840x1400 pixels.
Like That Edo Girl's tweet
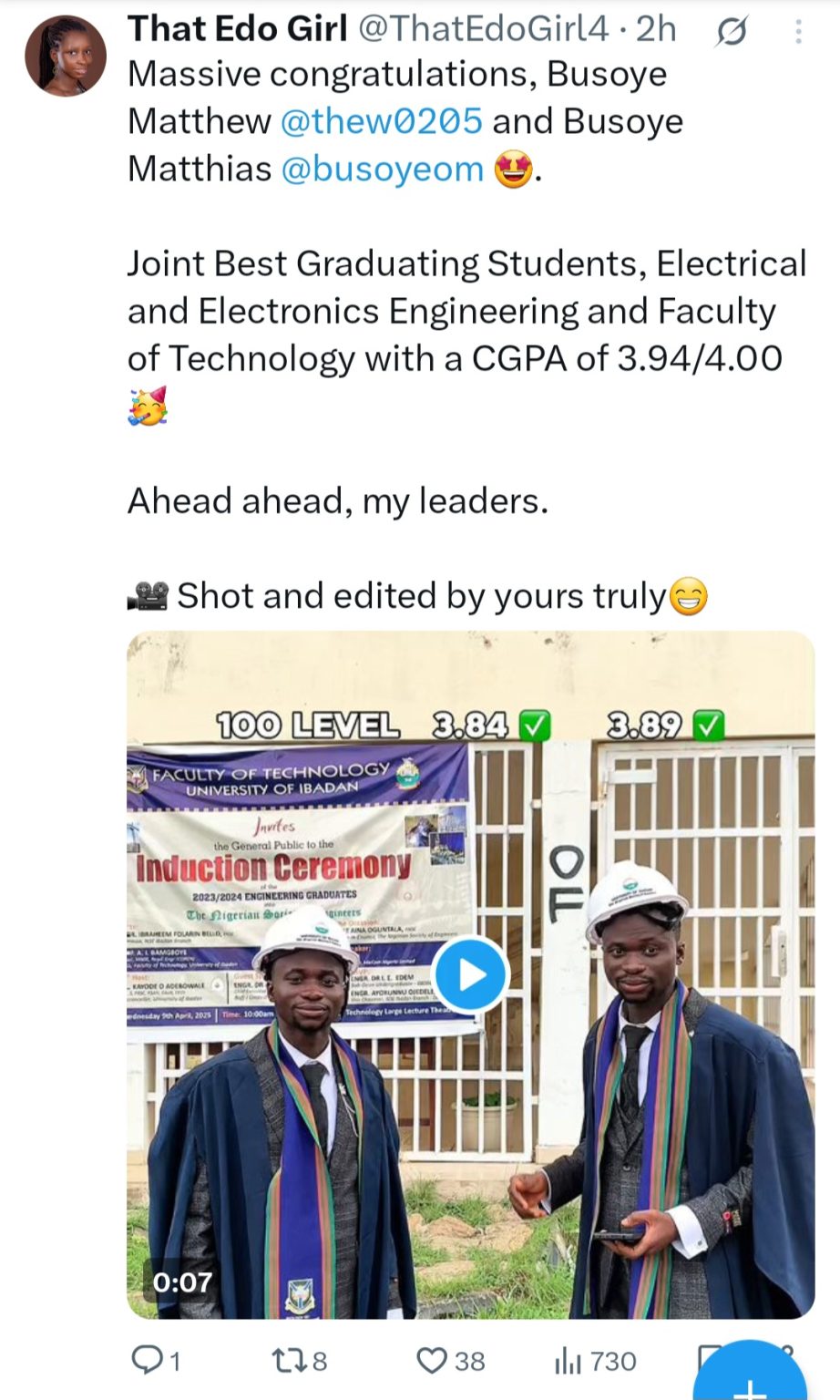[x=431, y=1361]
